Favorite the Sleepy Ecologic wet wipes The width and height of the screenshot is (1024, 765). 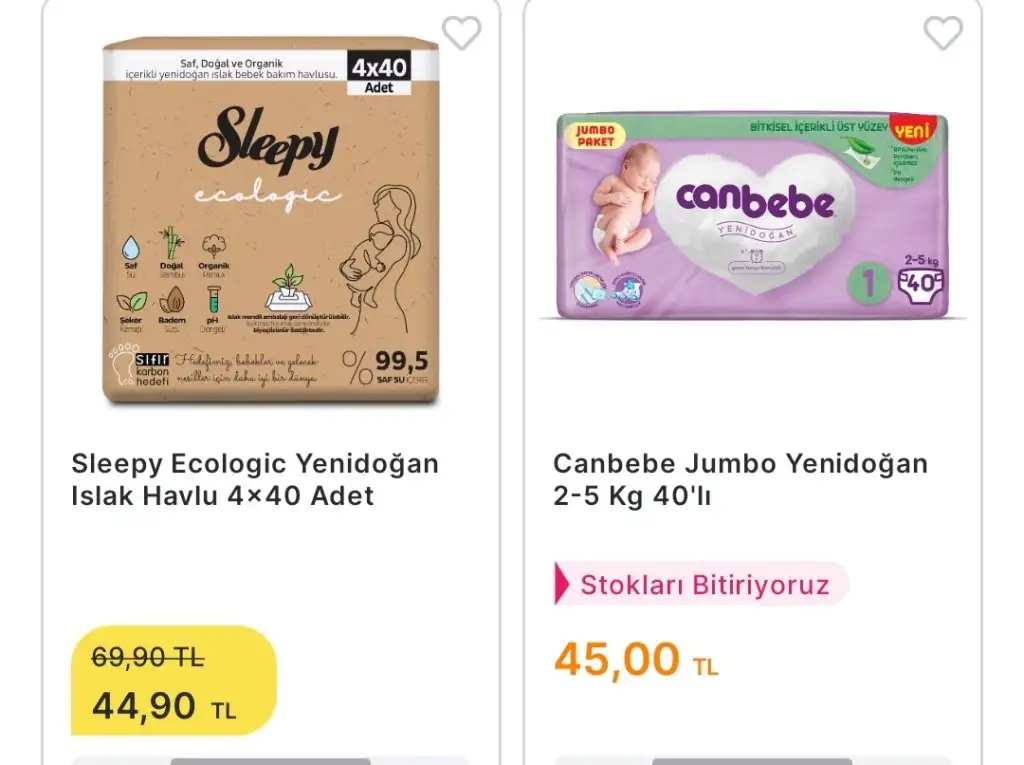coord(461,33)
